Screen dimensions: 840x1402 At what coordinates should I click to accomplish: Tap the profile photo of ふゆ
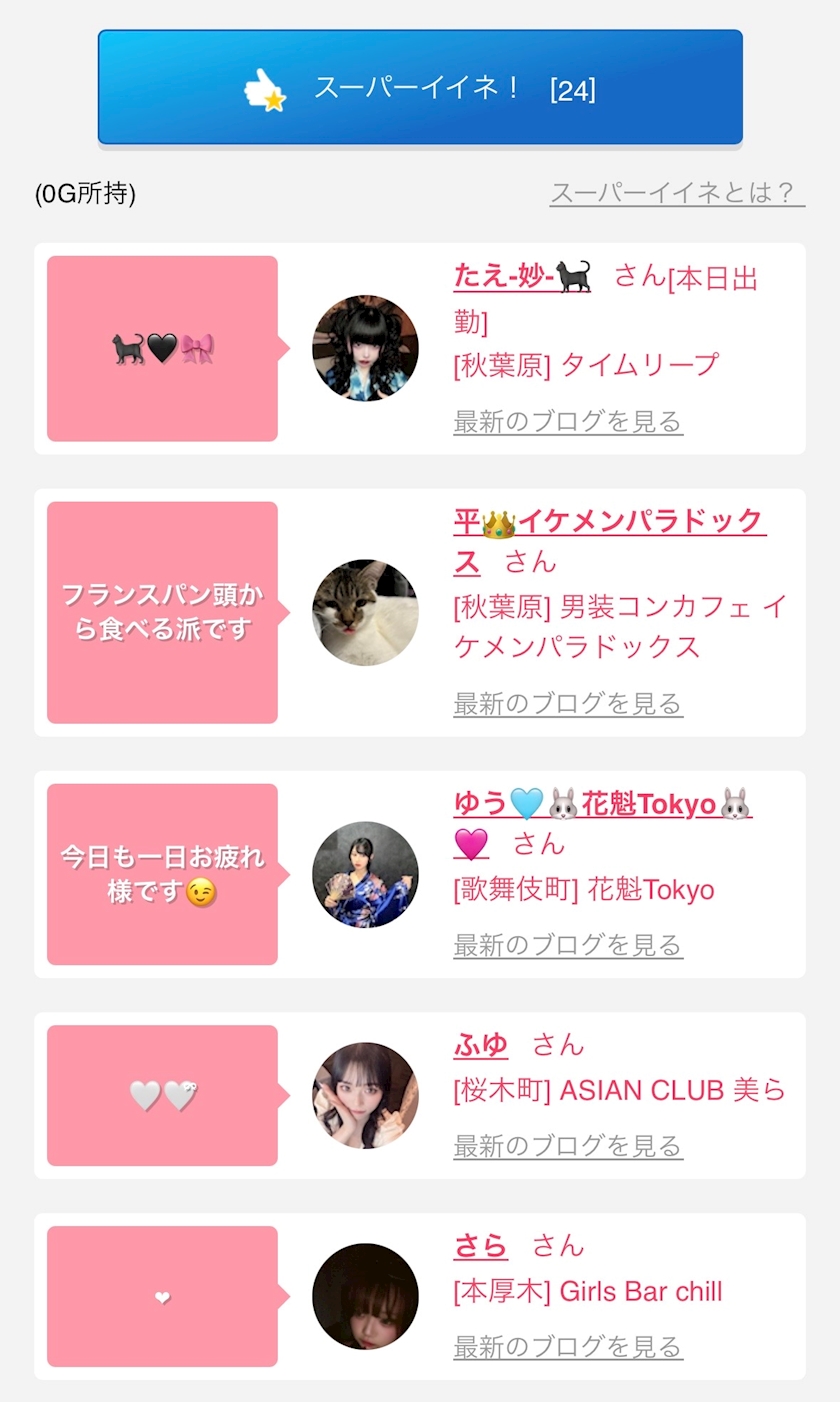pos(365,1095)
